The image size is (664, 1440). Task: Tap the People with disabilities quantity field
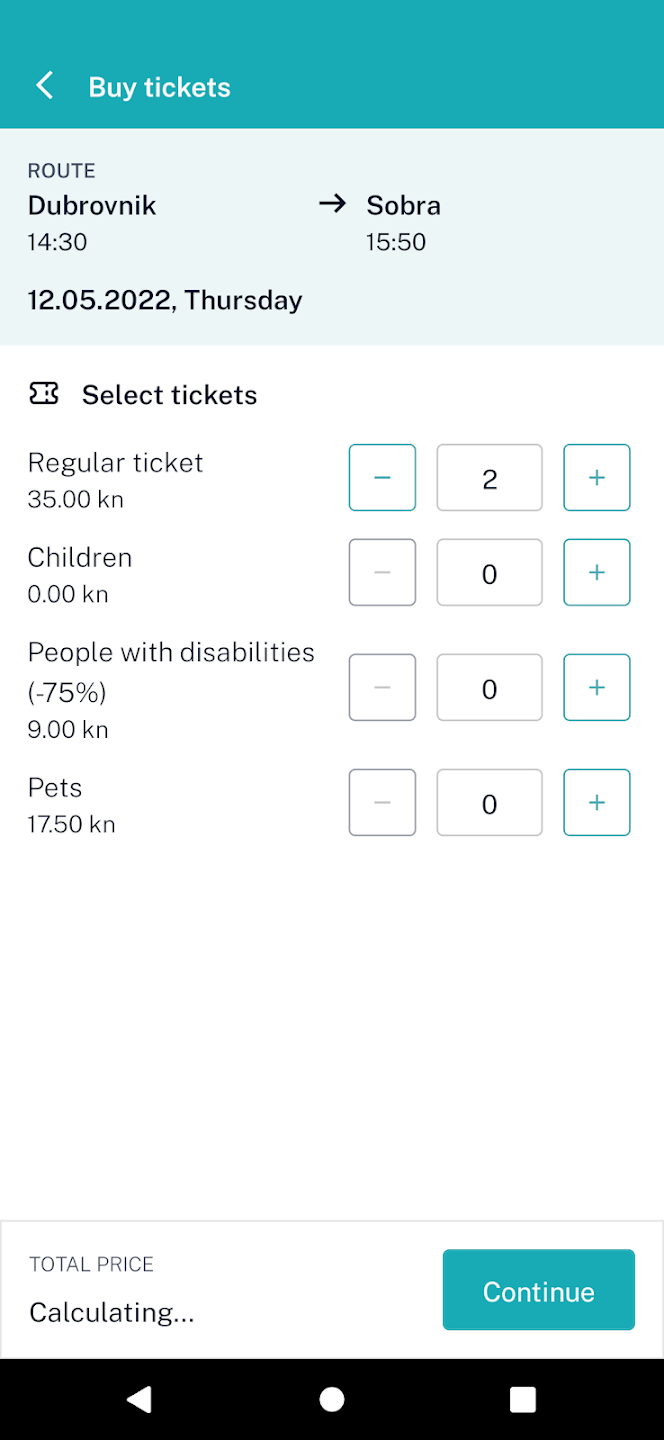click(489, 687)
